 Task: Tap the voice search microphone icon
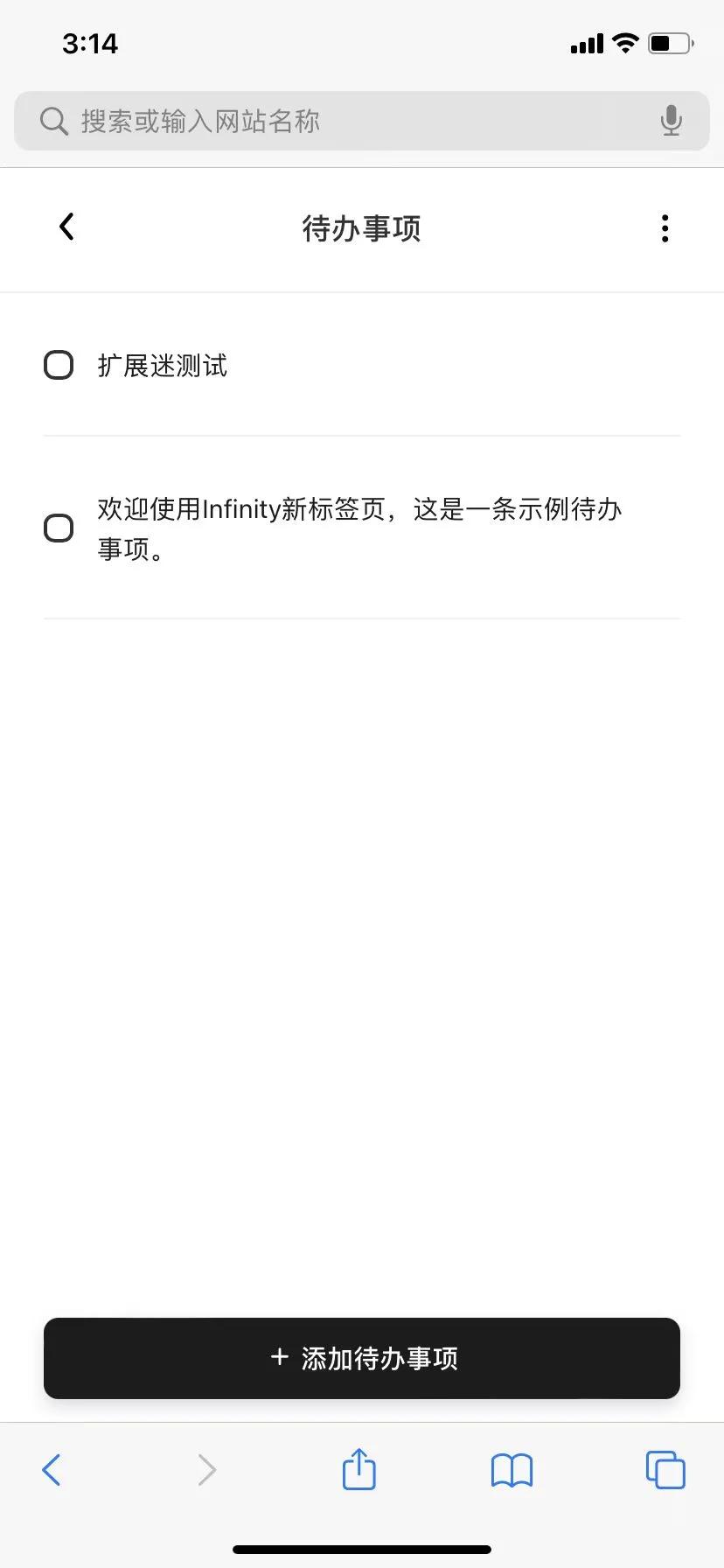tap(672, 121)
